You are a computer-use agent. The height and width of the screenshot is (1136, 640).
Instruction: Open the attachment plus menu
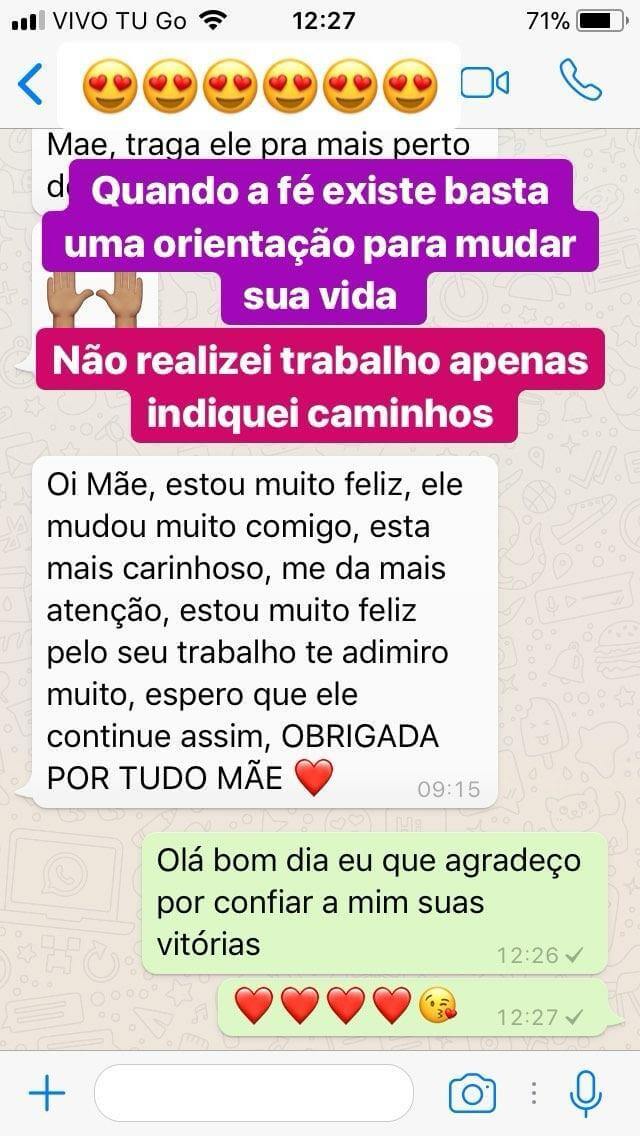46,1093
